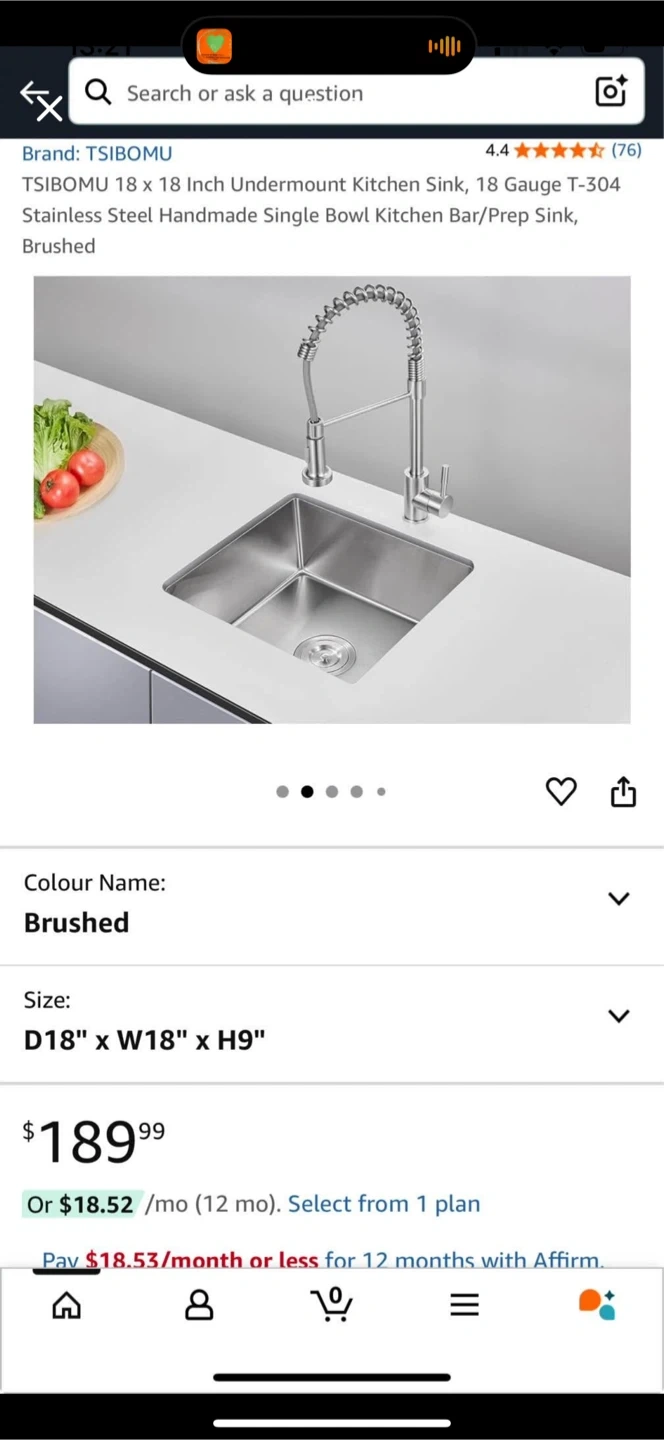Open the Brand: TSIBOMU link

[97, 153]
